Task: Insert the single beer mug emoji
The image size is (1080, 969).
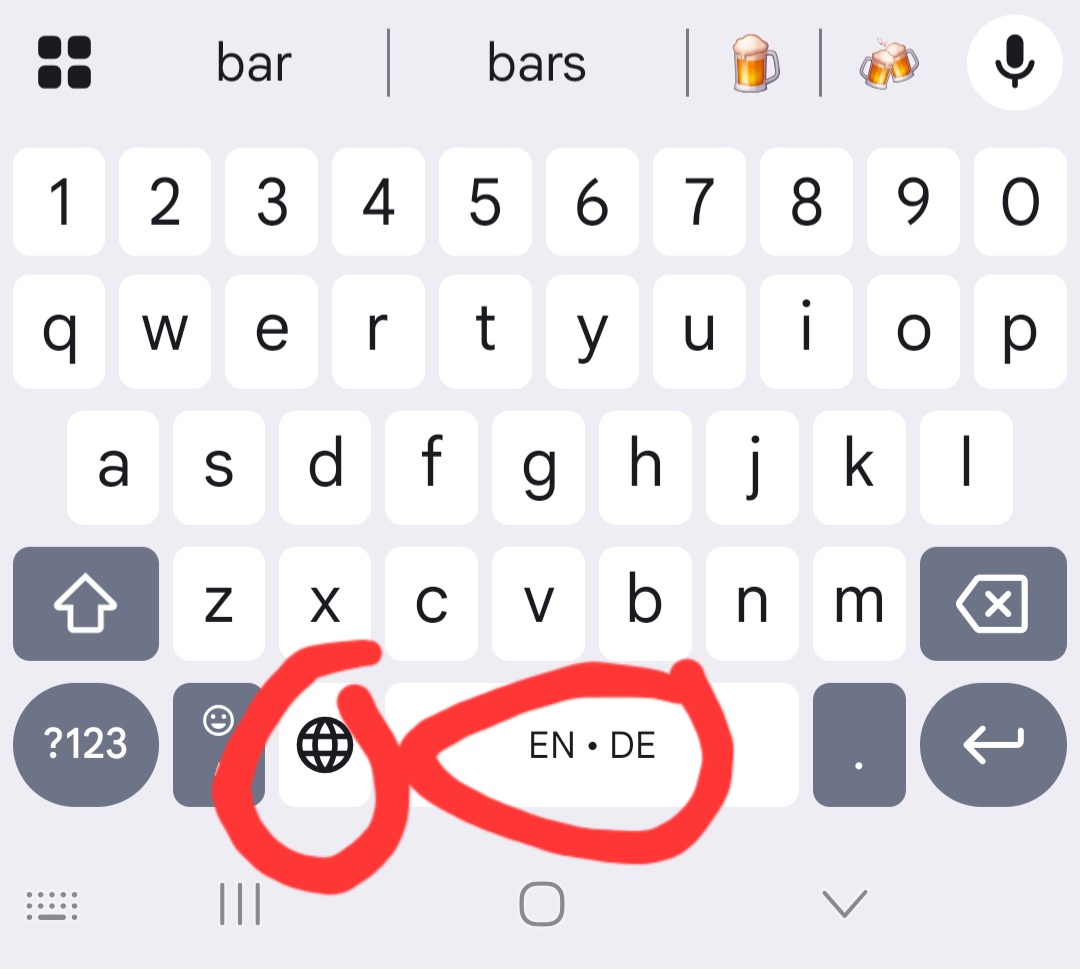Action: (x=754, y=64)
